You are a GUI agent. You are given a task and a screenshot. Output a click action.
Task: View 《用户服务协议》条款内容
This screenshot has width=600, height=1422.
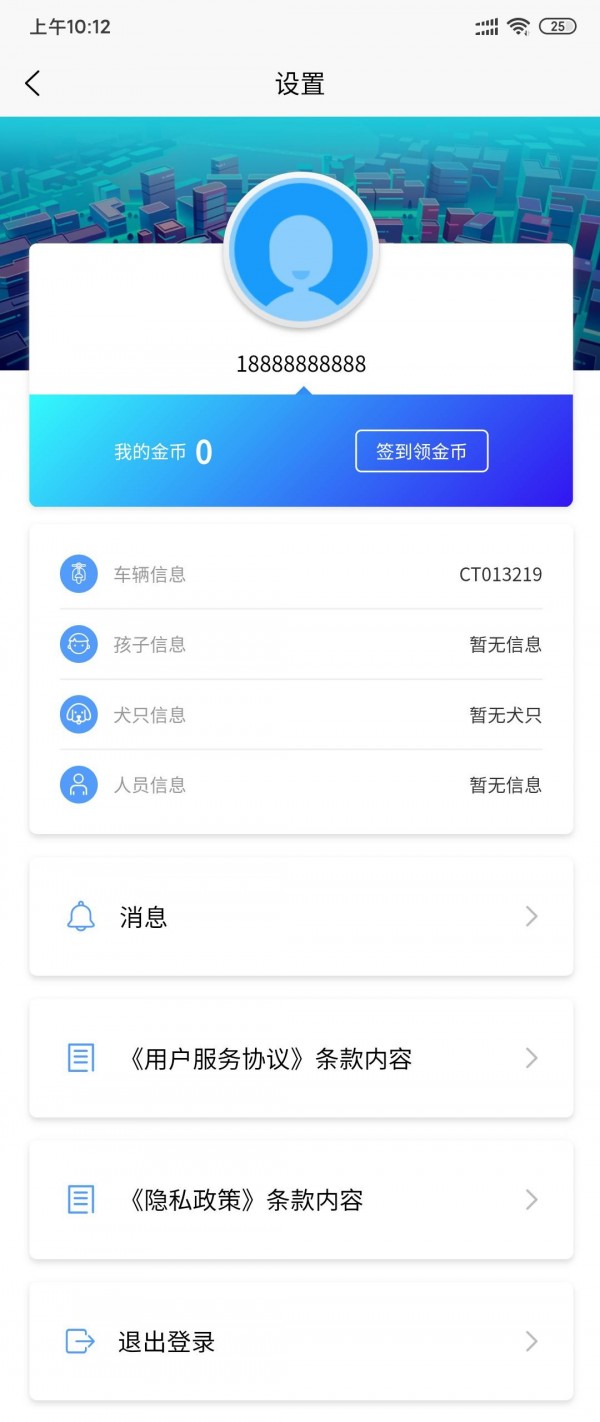point(300,1059)
